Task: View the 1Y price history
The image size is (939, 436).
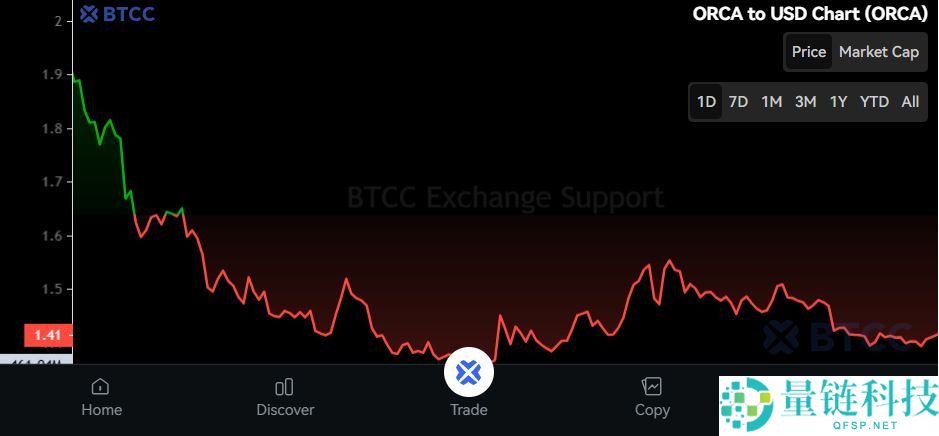Action: 838,102
